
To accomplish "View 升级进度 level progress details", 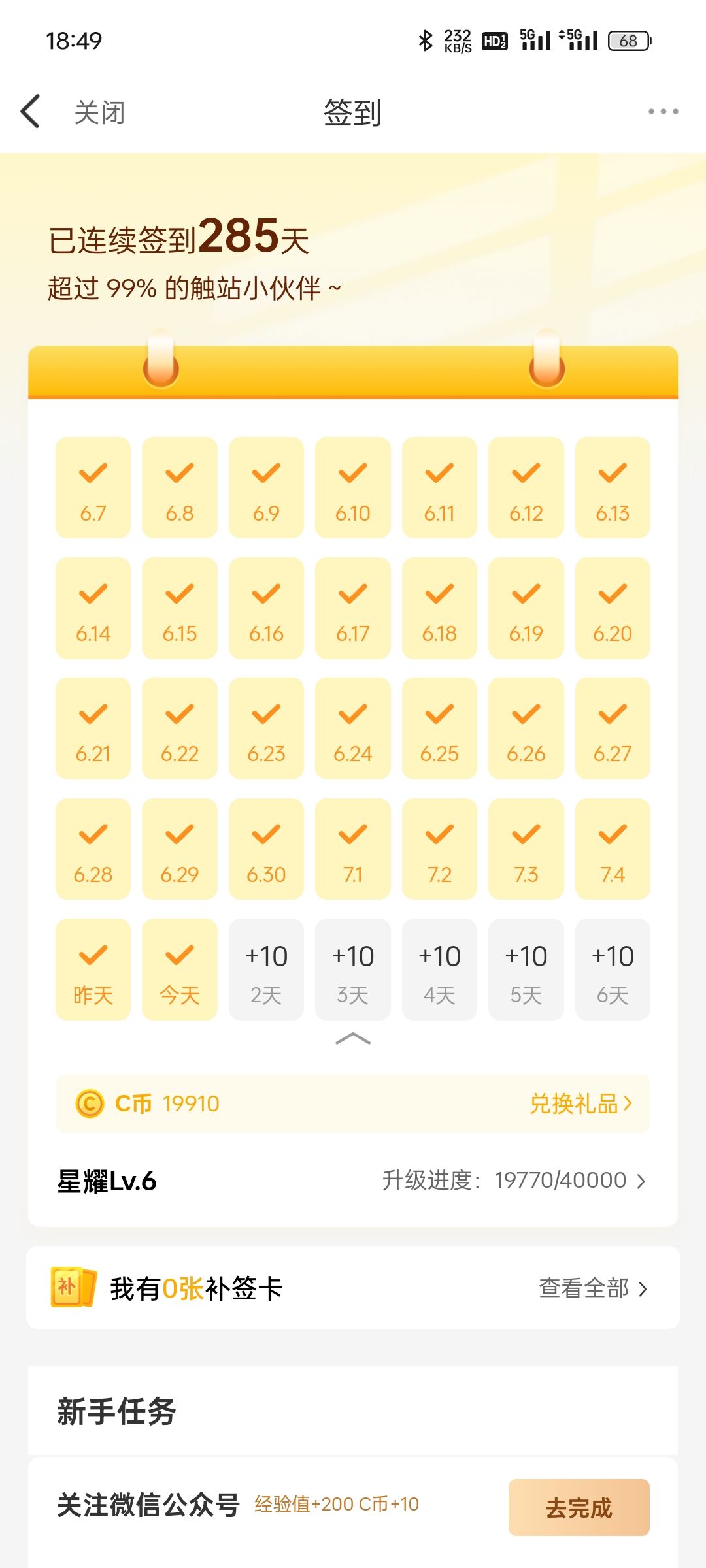I will point(514,1181).
